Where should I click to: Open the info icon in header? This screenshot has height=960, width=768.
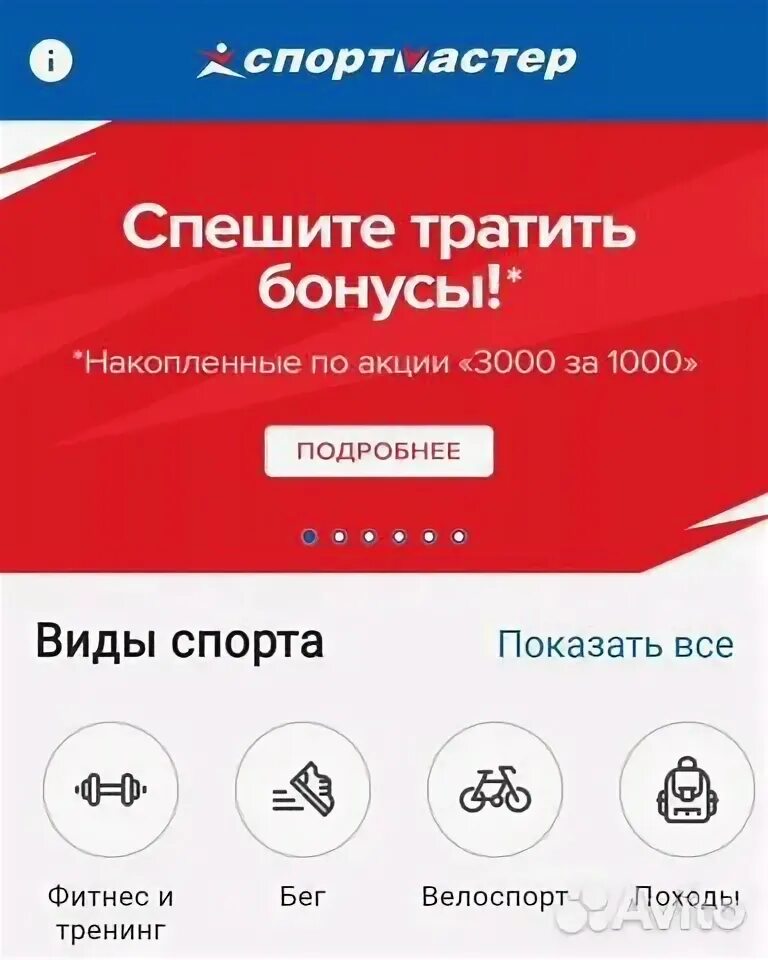pos(51,61)
